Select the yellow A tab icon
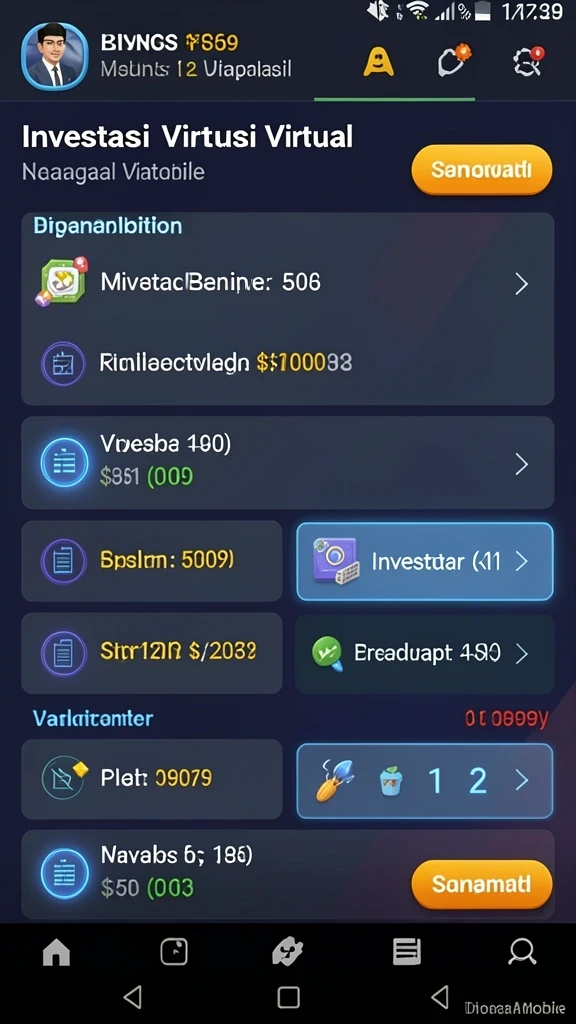 pos(379,62)
